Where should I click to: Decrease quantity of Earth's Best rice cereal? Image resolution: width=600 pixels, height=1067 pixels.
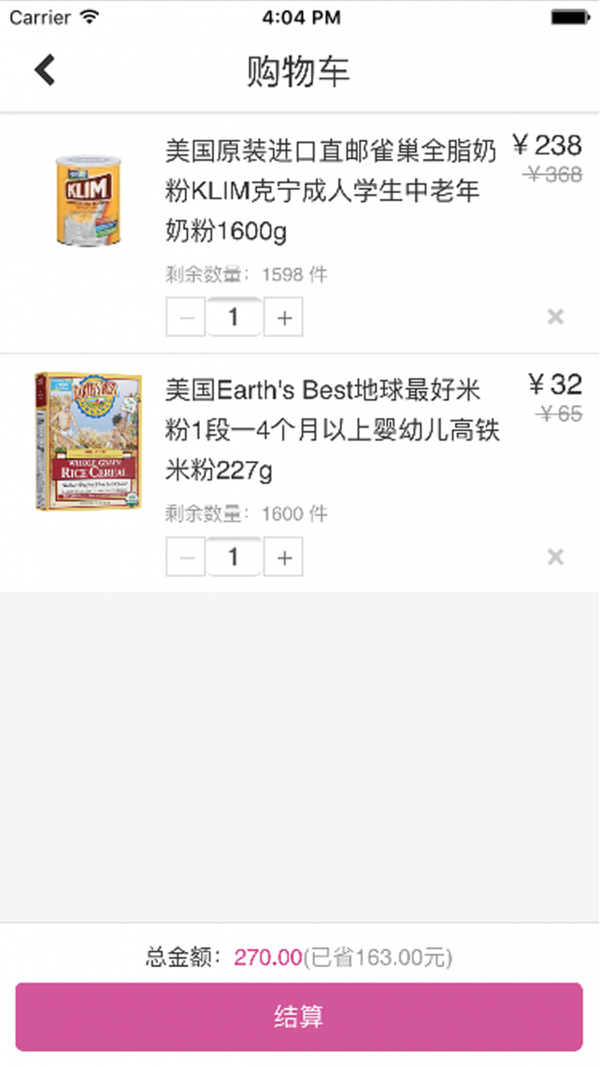click(186, 557)
